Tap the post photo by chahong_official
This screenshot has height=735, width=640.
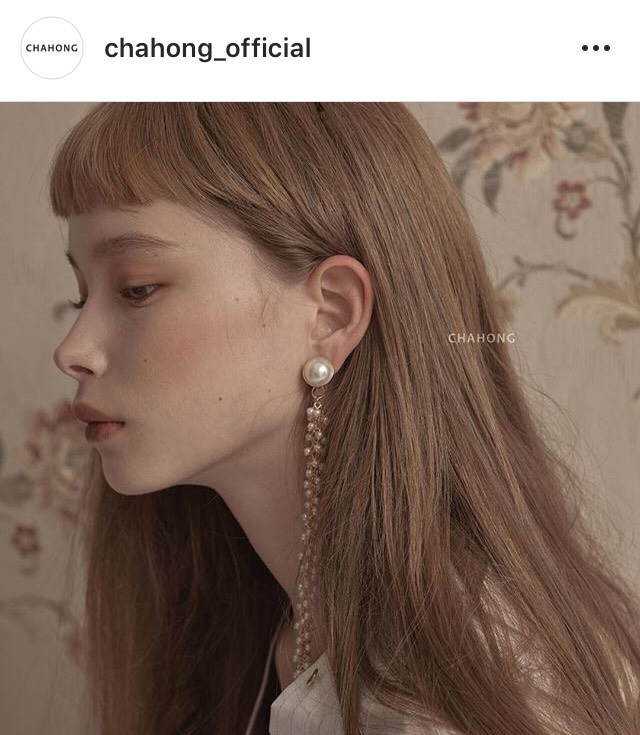320,418
